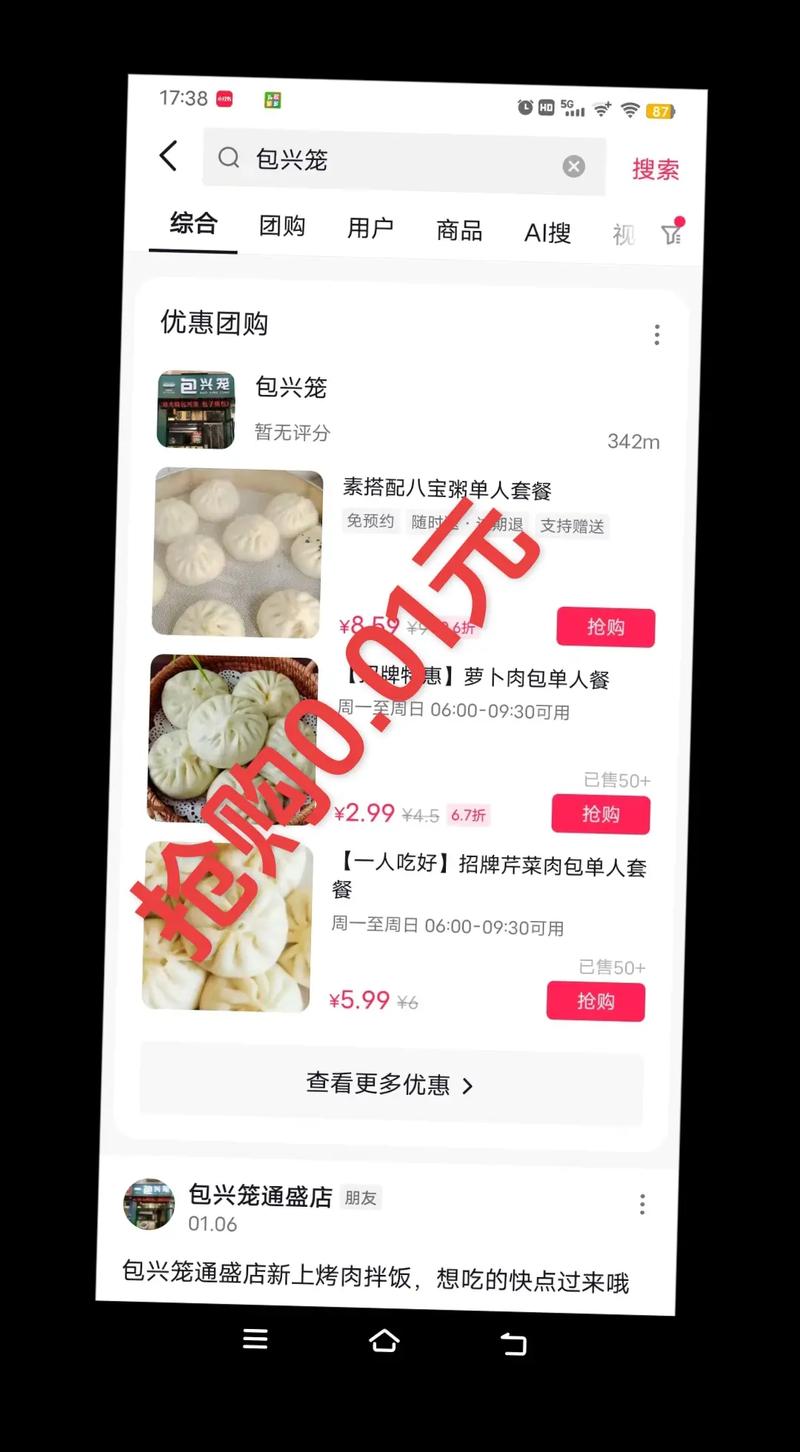This screenshot has width=800, height=1452.
Task: Open 包兴笼通盛店 post options via three-dot icon
Action: (x=641, y=1206)
